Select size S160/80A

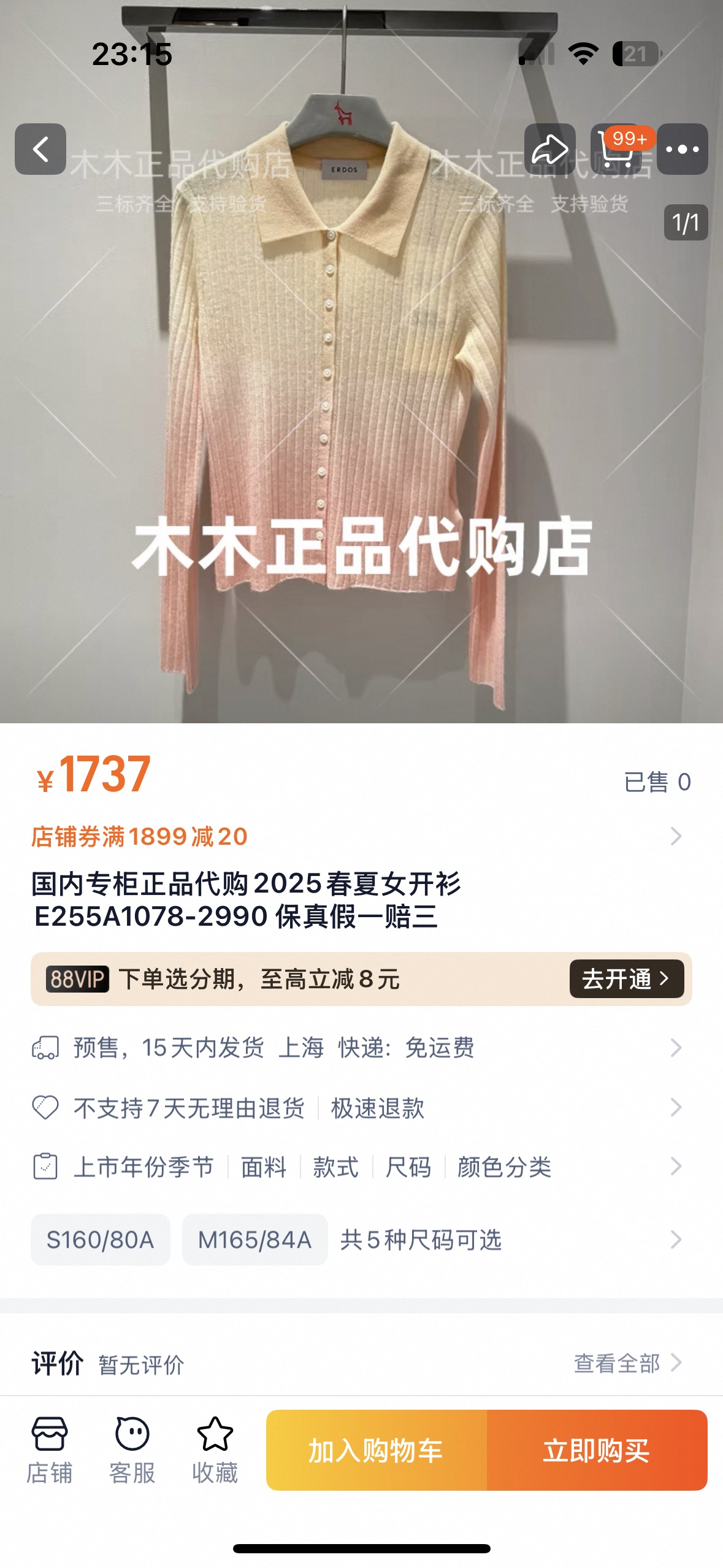tap(101, 1240)
